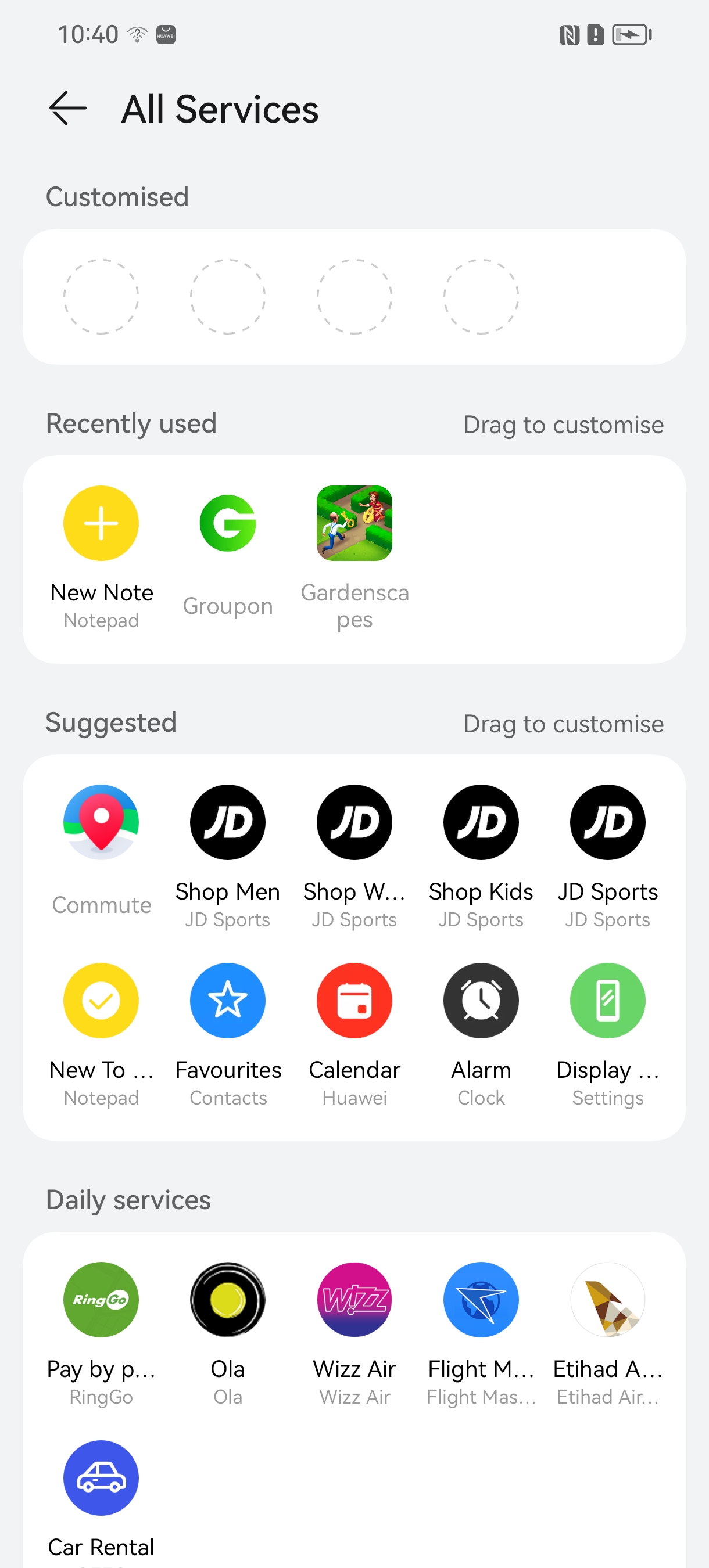The width and height of the screenshot is (709, 1568).
Task: Open New Note from Notepad
Action: (101, 523)
